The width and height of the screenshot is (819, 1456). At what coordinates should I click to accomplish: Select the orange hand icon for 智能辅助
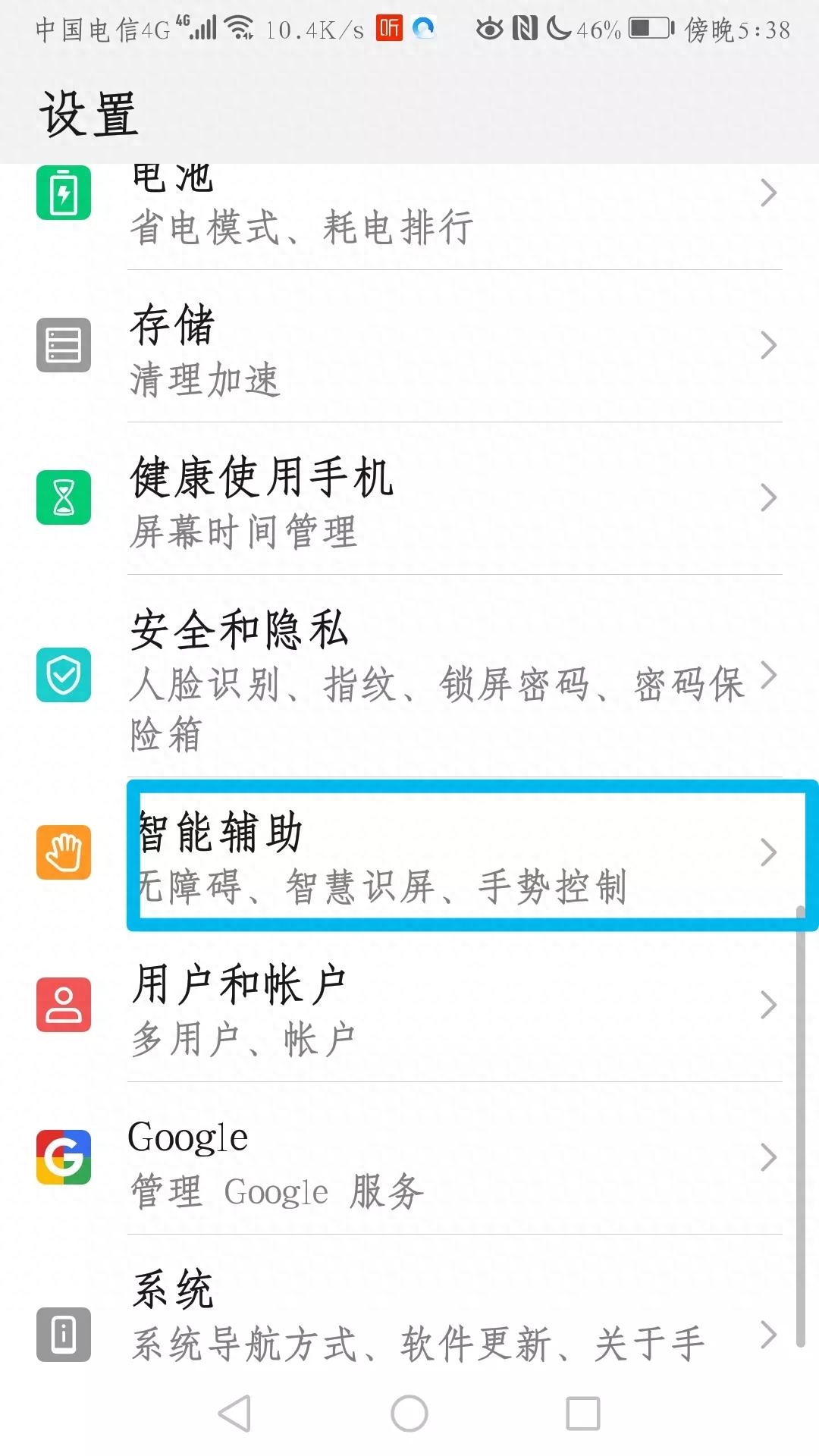click(64, 853)
